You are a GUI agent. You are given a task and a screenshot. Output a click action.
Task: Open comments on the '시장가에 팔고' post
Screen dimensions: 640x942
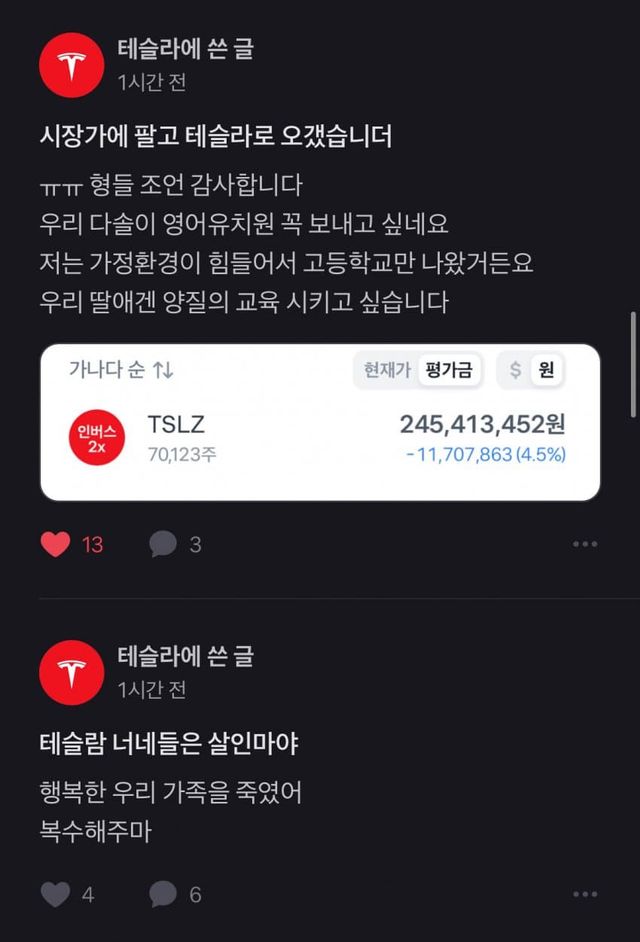(163, 544)
